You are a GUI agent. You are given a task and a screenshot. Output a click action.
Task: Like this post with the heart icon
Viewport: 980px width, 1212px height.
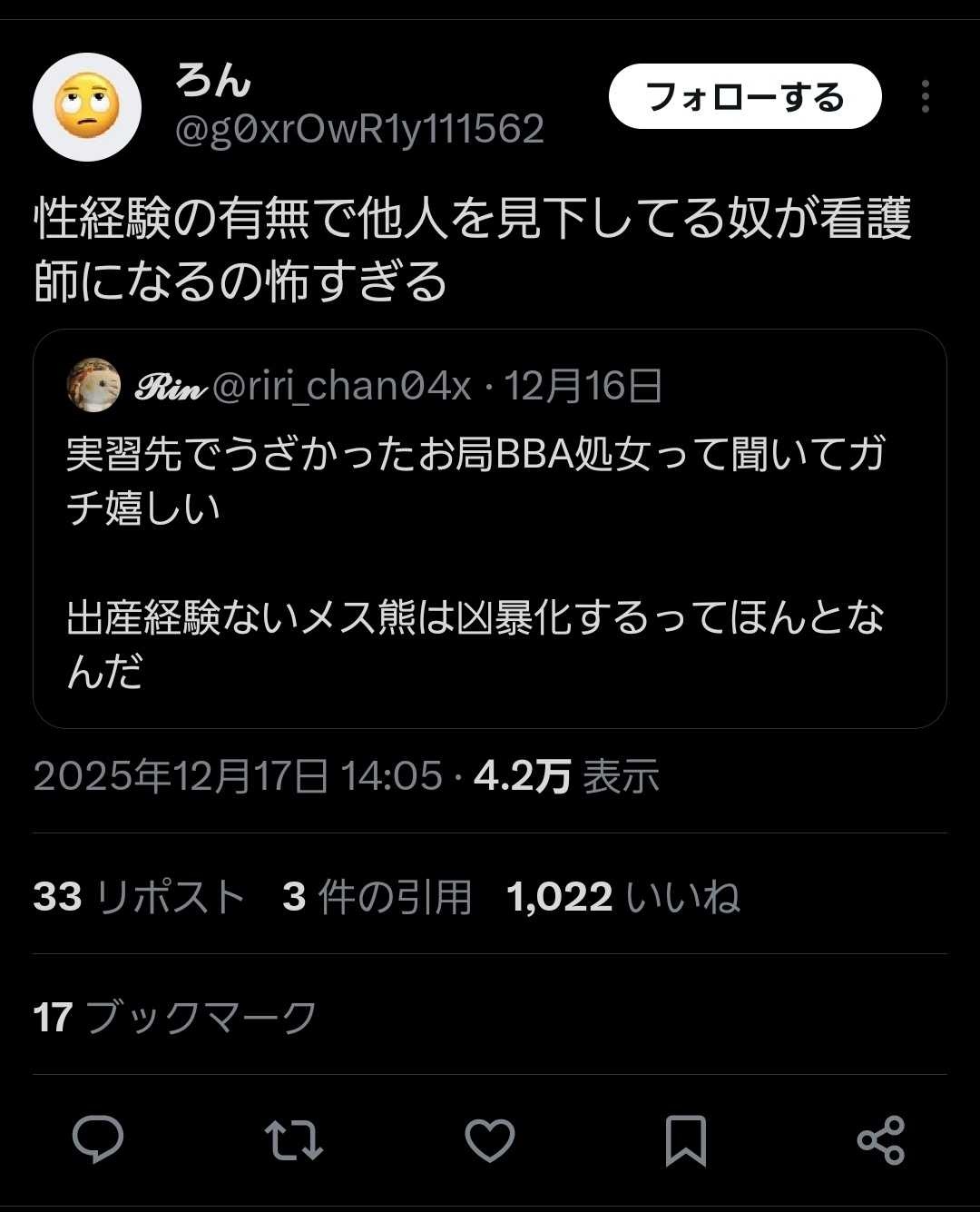click(x=490, y=1140)
